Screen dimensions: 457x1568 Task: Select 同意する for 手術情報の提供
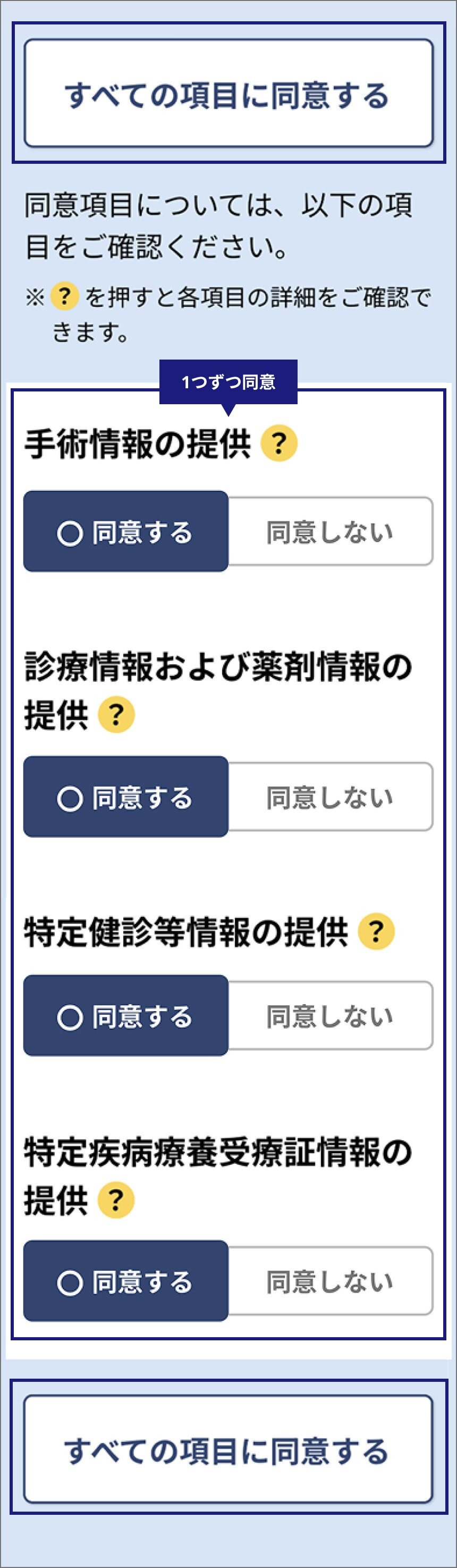[x=126, y=531]
